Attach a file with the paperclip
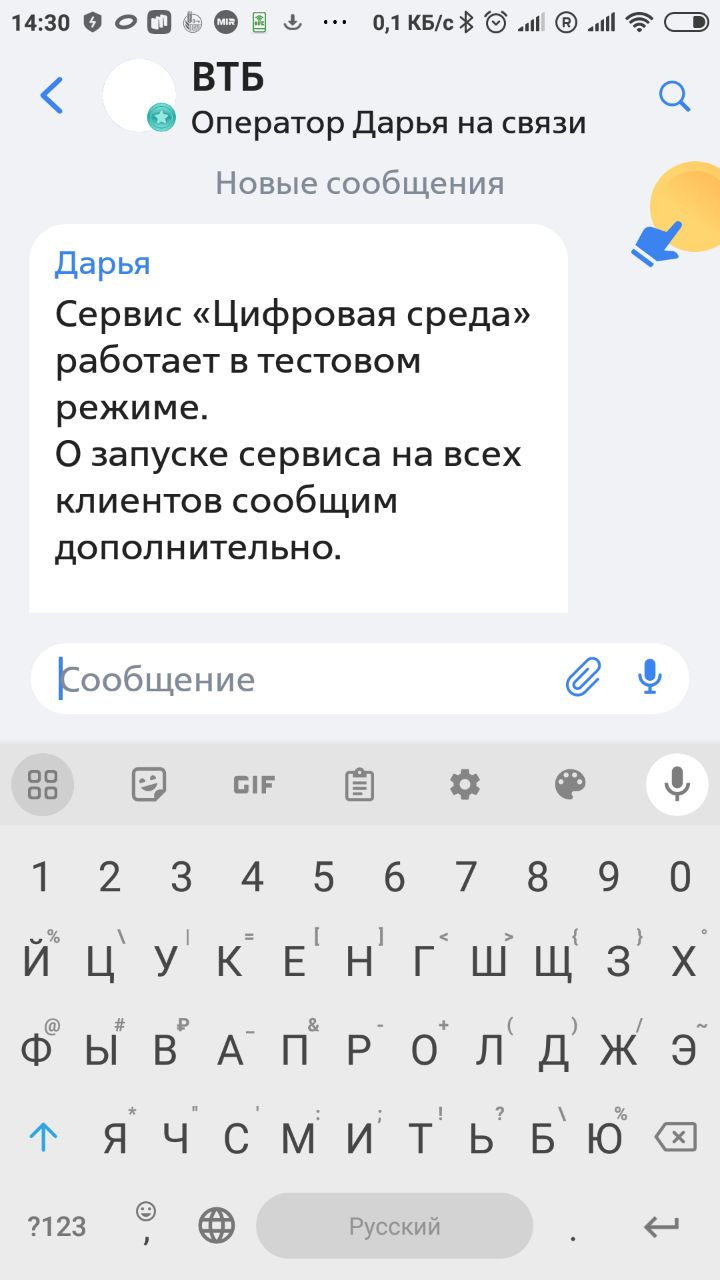 583,678
